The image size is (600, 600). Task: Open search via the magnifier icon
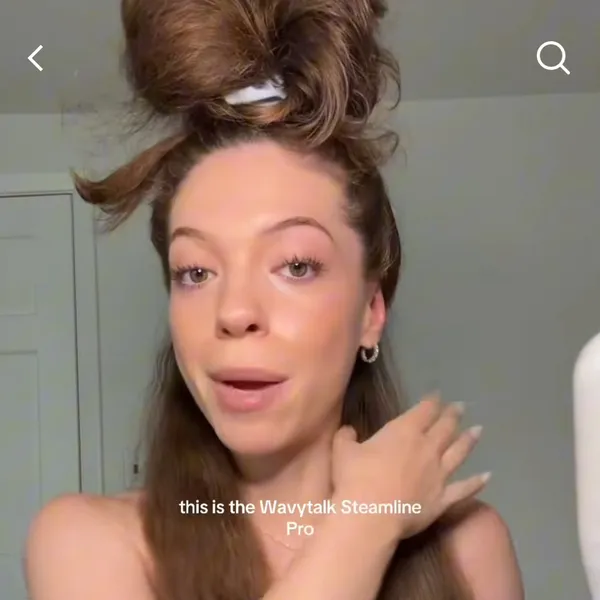[552, 57]
